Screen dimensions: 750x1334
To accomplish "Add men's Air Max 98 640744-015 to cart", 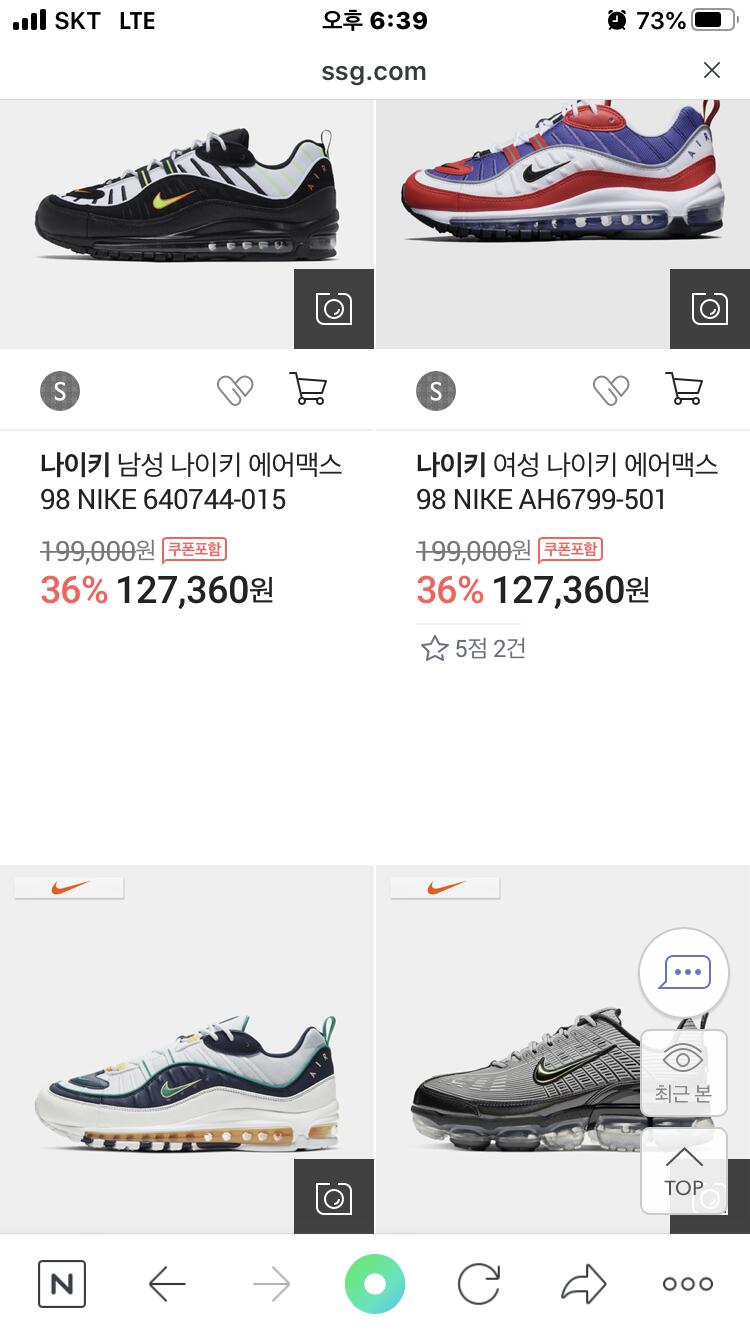I will (308, 389).
